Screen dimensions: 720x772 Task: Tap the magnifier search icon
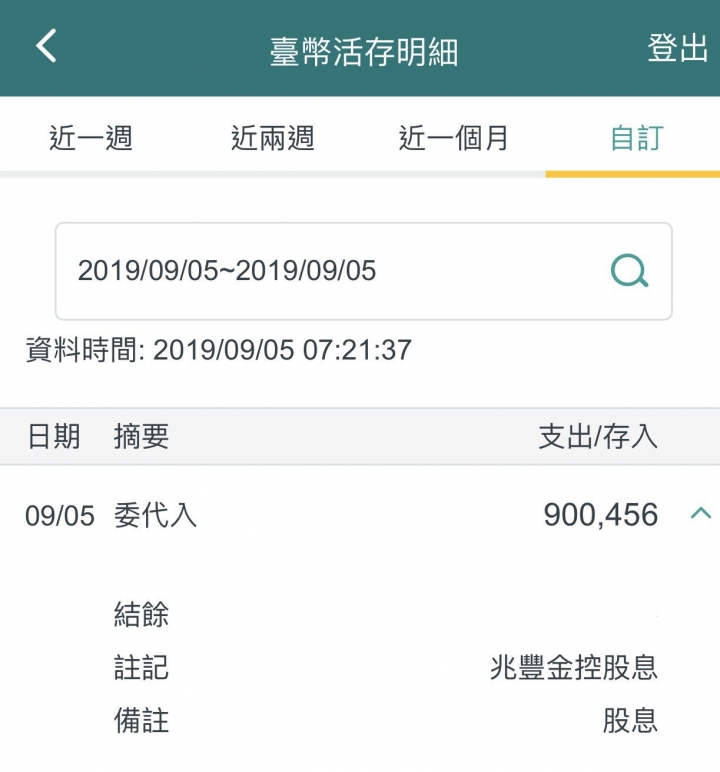click(x=629, y=271)
